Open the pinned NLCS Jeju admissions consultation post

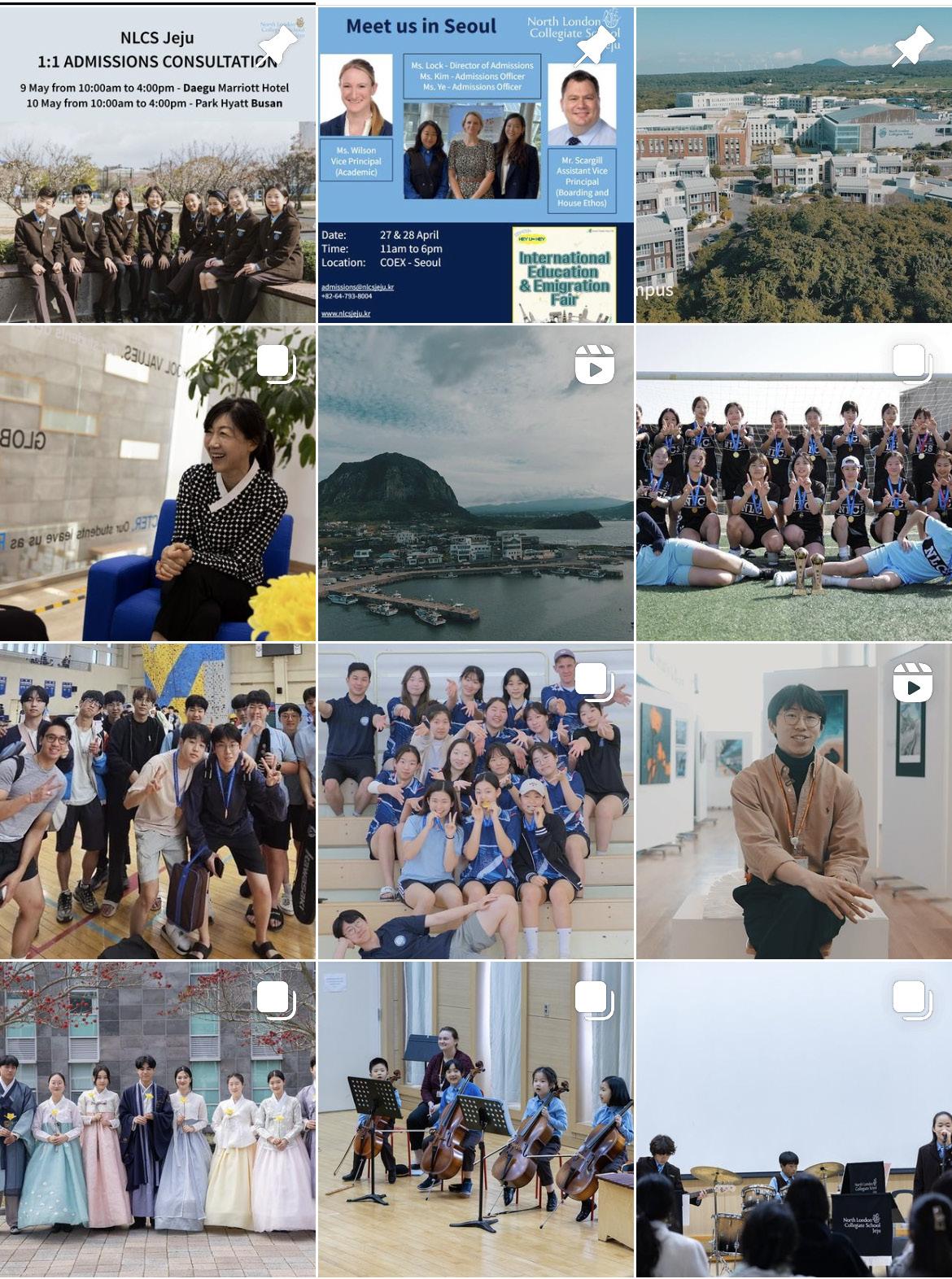click(157, 165)
